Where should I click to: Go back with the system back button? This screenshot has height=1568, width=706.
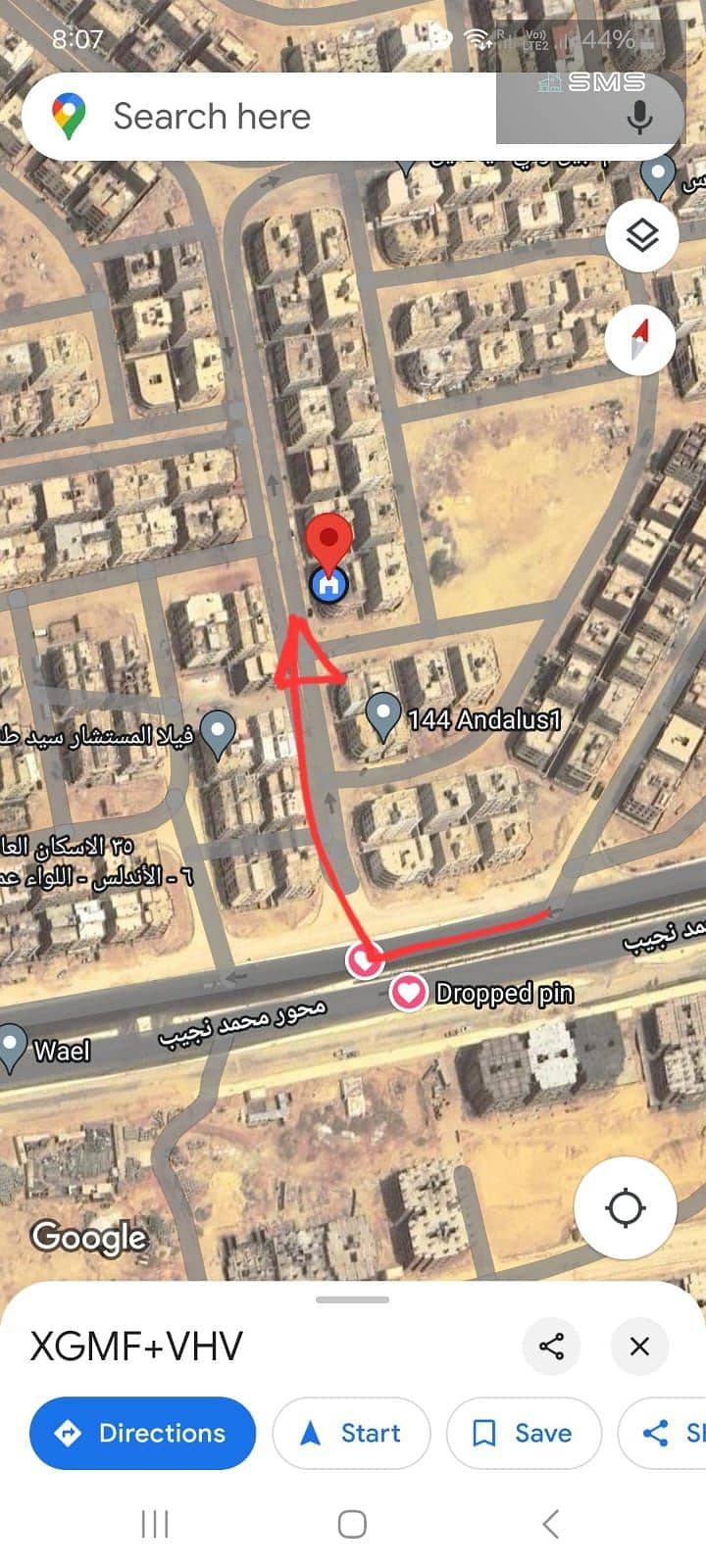pyautogui.click(x=551, y=1524)
